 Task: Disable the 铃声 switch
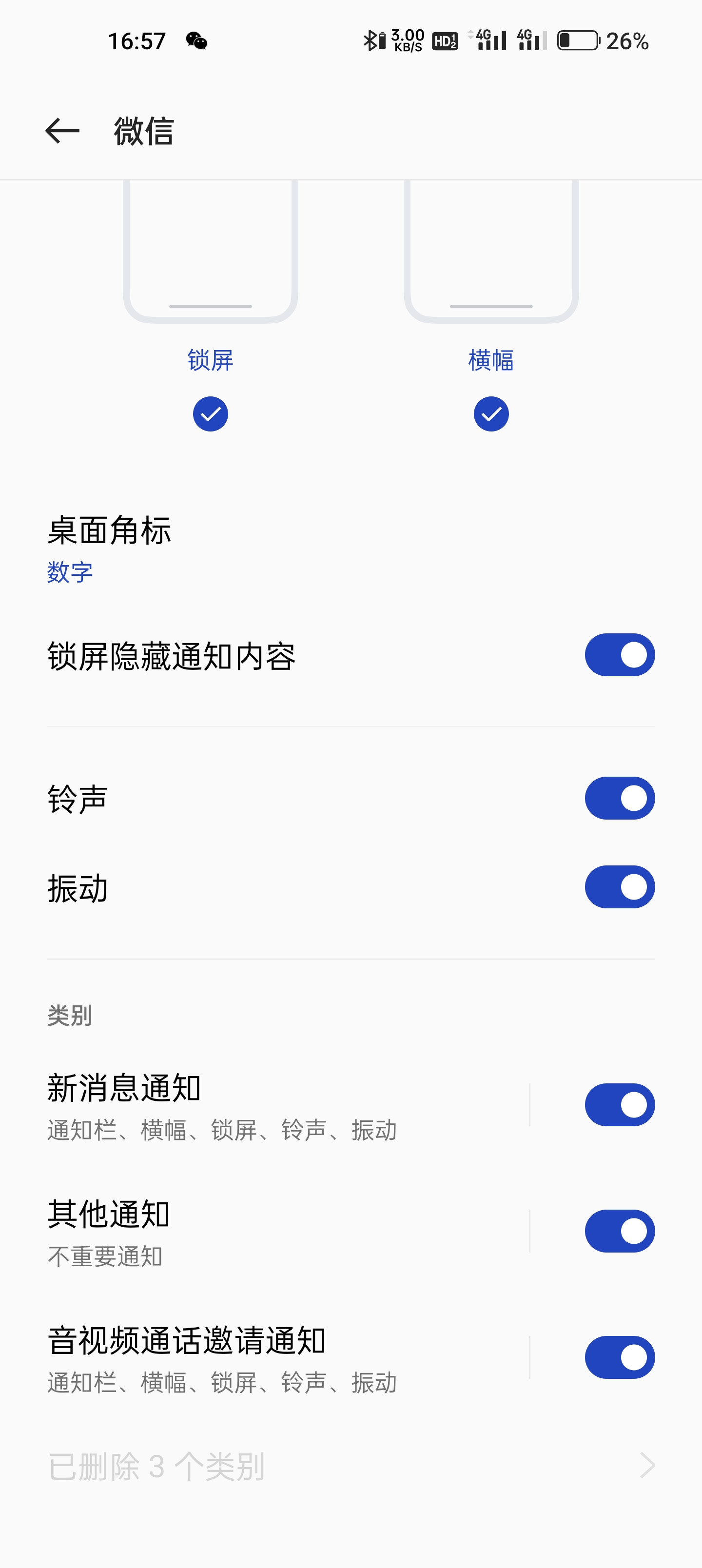point(619,798)
